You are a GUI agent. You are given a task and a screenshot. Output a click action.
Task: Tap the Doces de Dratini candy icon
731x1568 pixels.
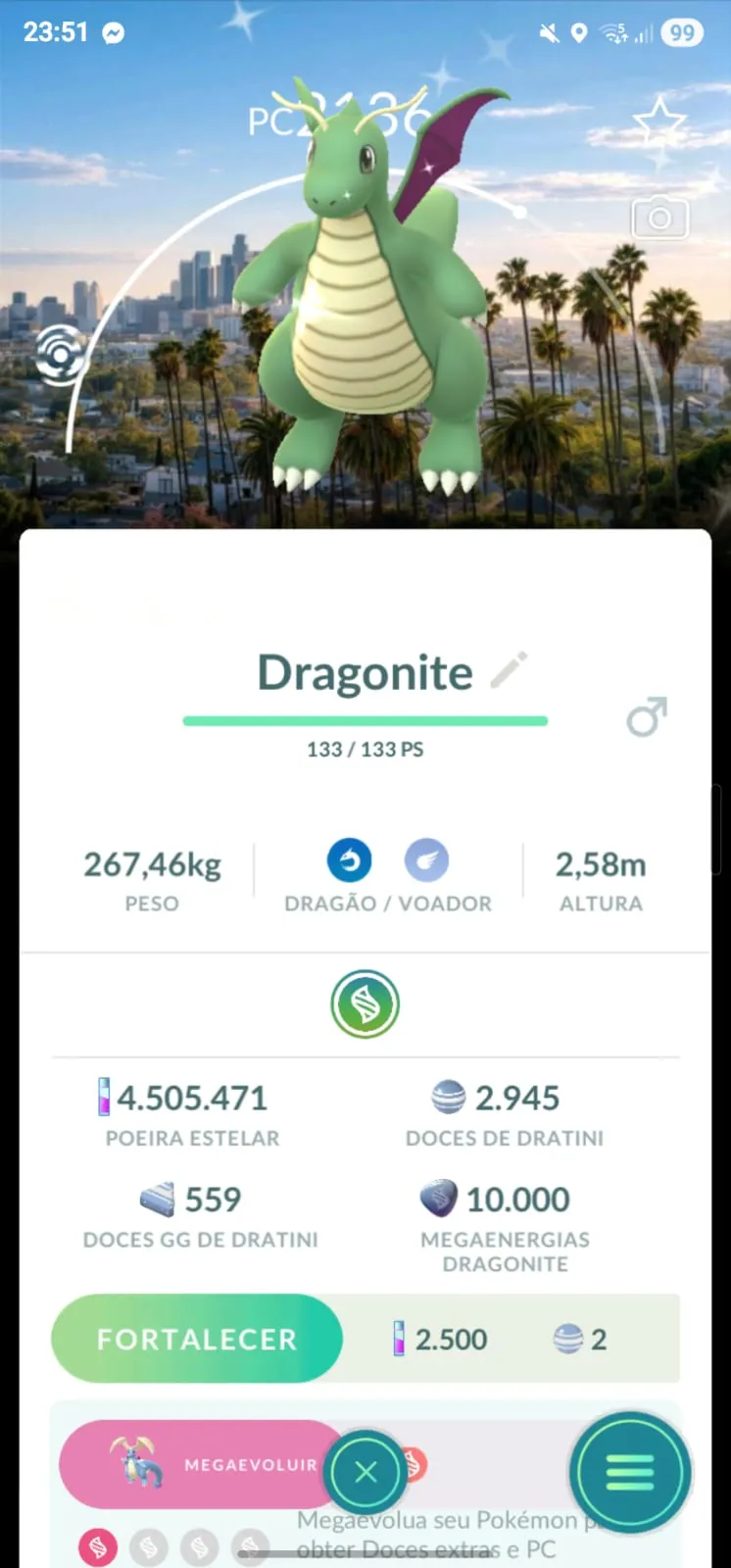pos(447,1098)
